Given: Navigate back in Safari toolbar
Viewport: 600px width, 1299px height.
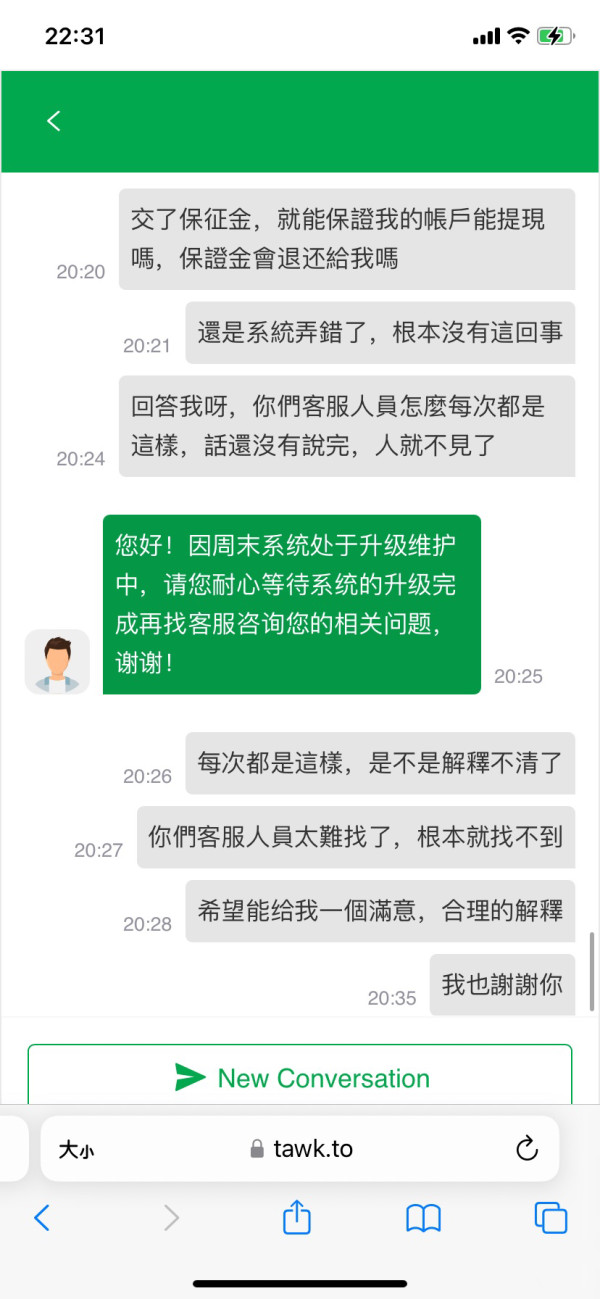Looking at the screenshot, I should click(41, 1217).
